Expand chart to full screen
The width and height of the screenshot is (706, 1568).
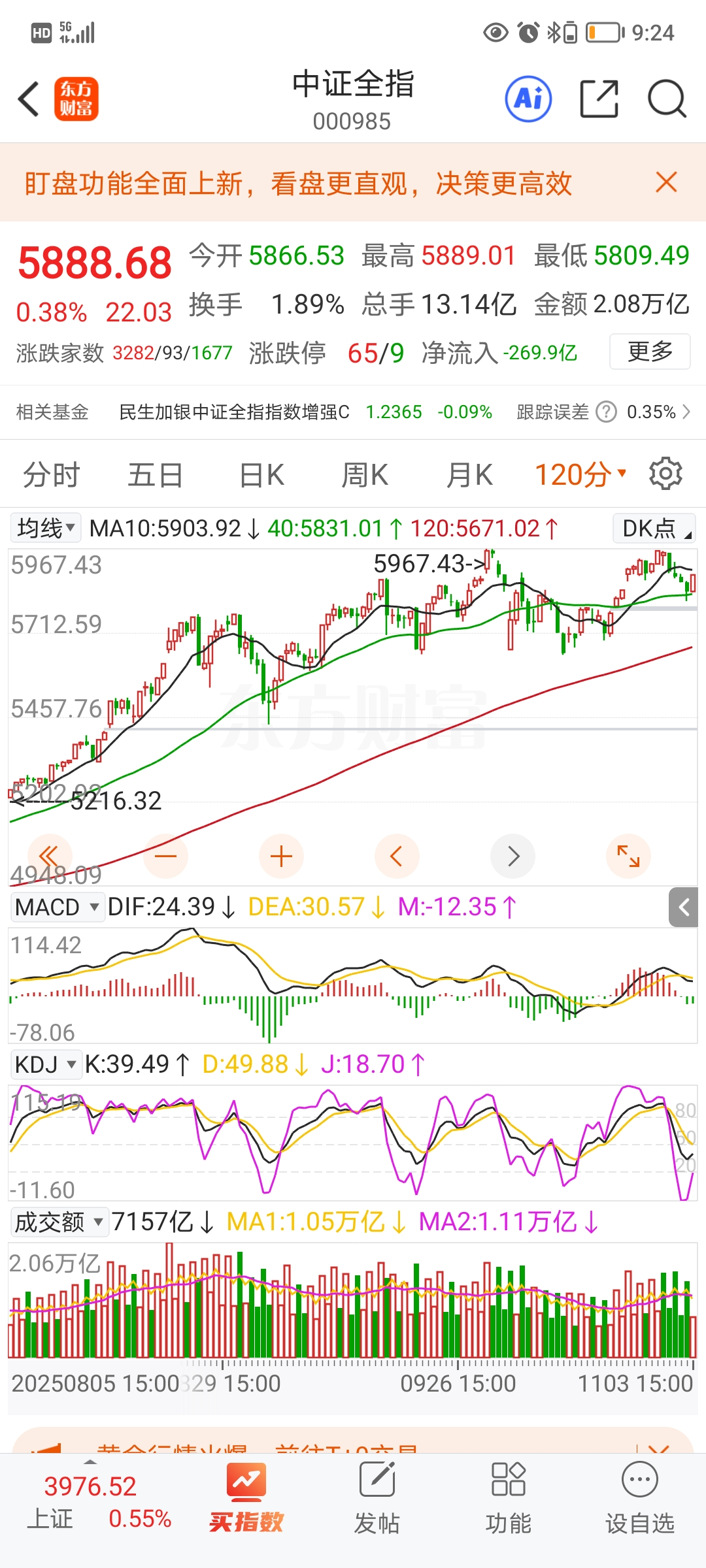coord(628,856)
